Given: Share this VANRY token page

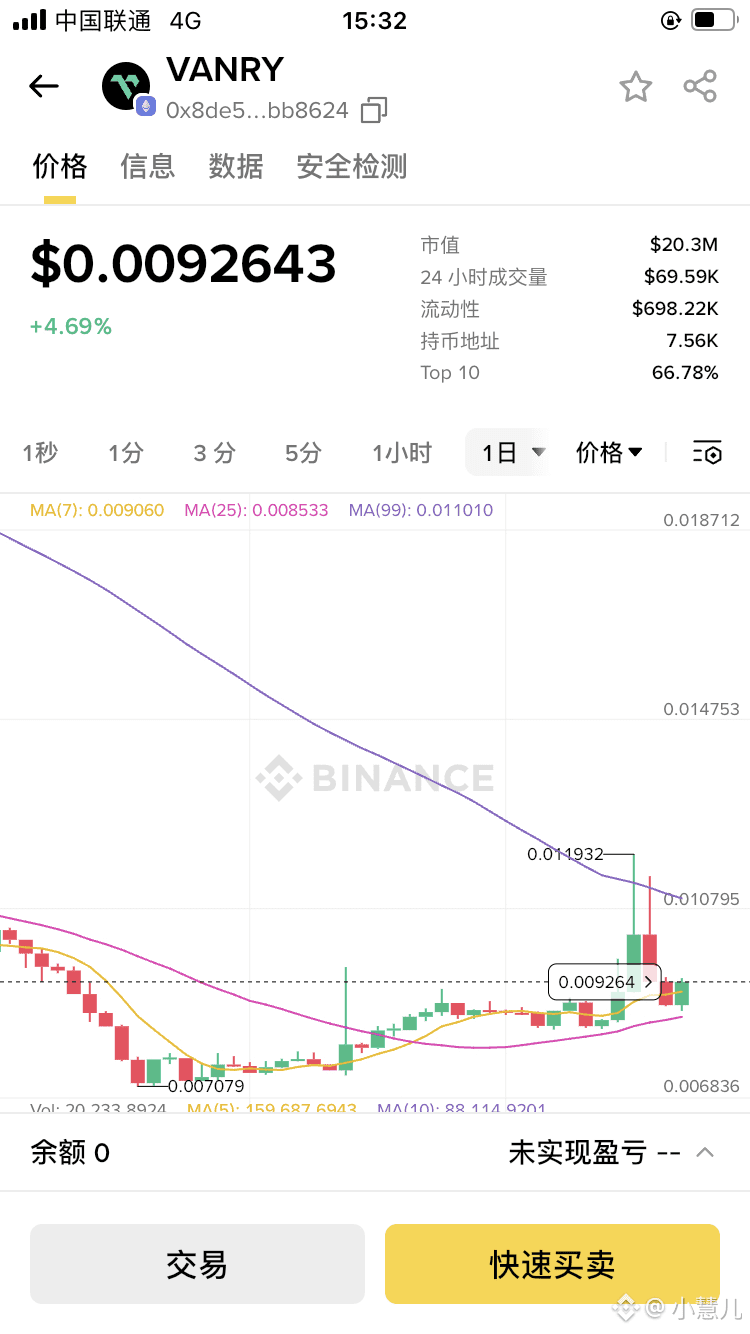Looking at the screenshot, I should pos(700,87).
